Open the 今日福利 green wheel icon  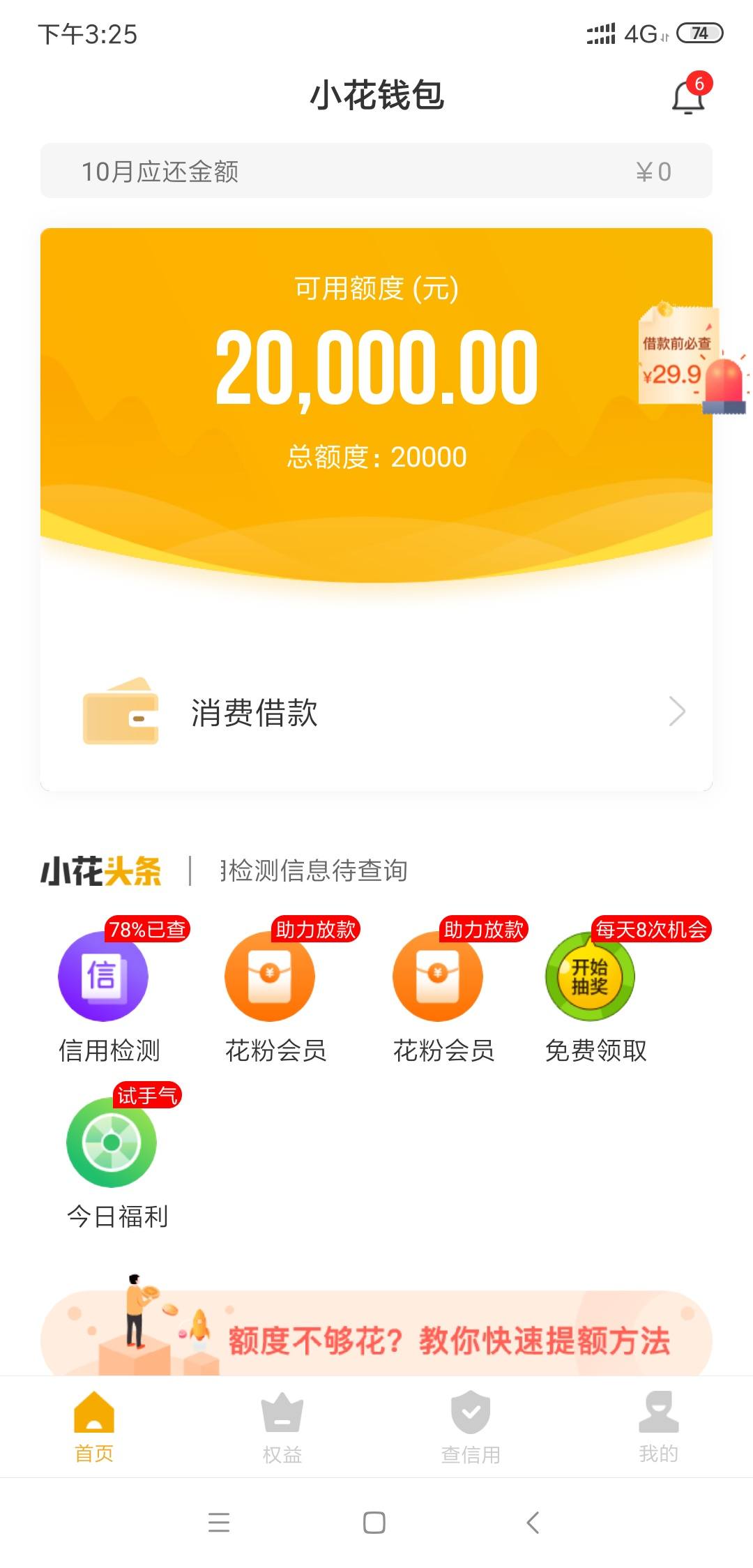tap(110, 1142)
